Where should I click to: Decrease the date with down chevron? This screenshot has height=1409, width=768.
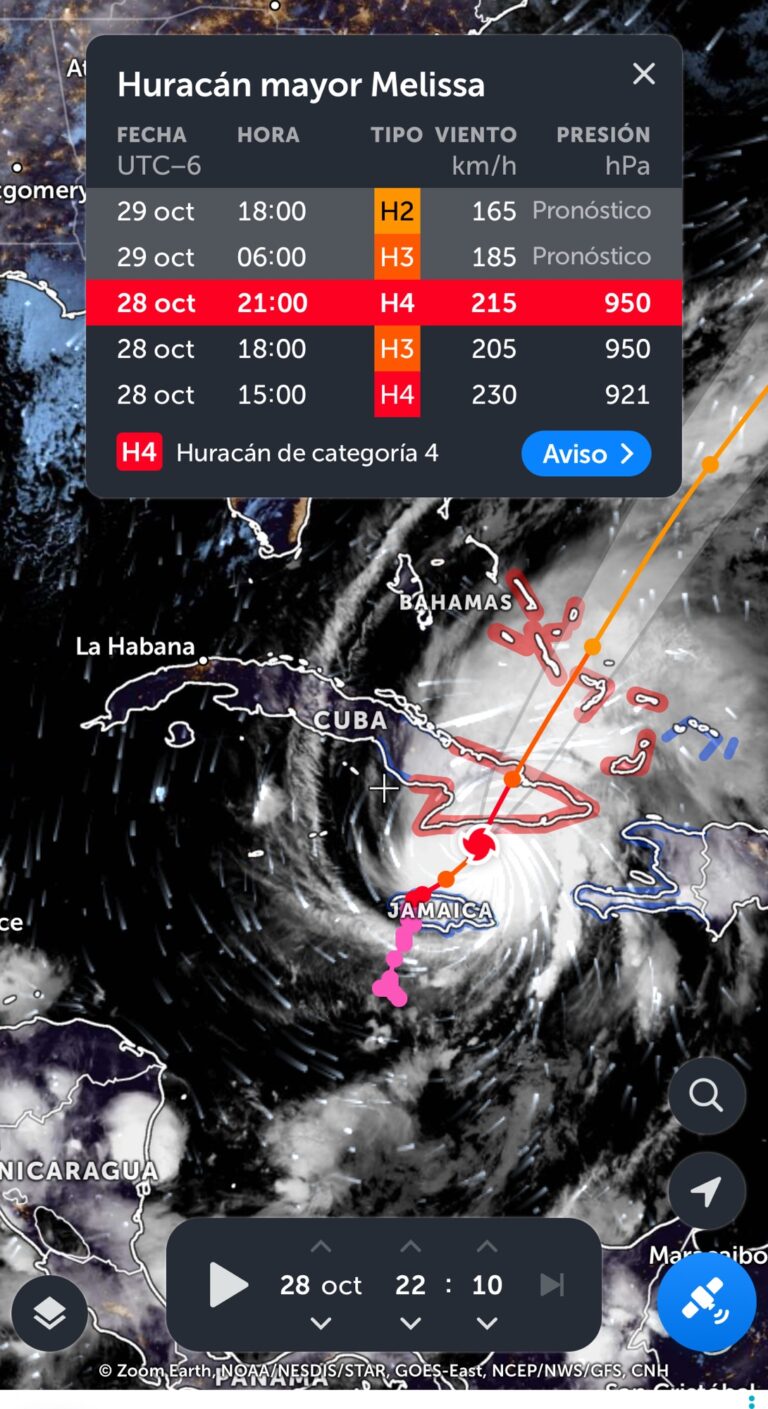coord(320,1323)
